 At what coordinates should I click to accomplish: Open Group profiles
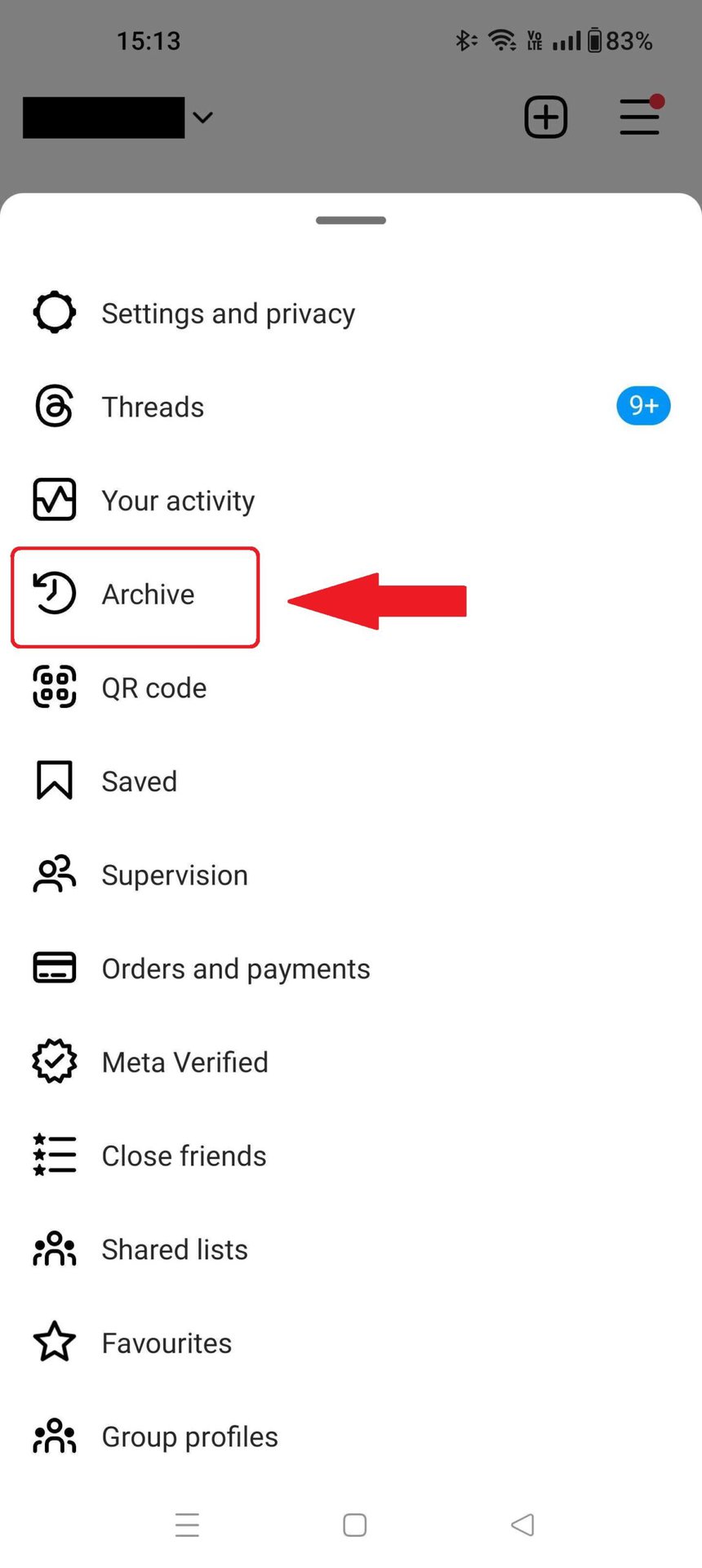tap(189, 1437)
